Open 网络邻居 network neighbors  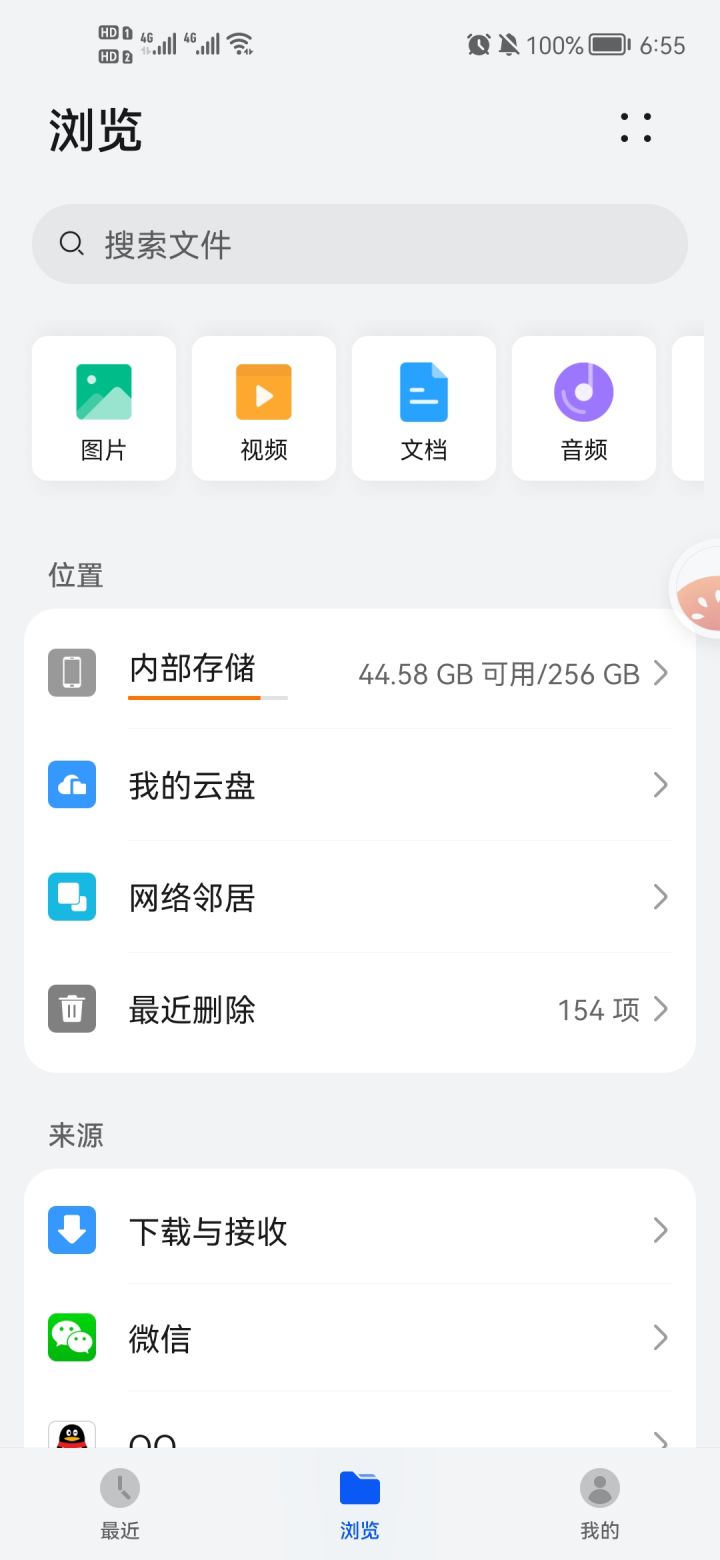(x=360, y=897)
